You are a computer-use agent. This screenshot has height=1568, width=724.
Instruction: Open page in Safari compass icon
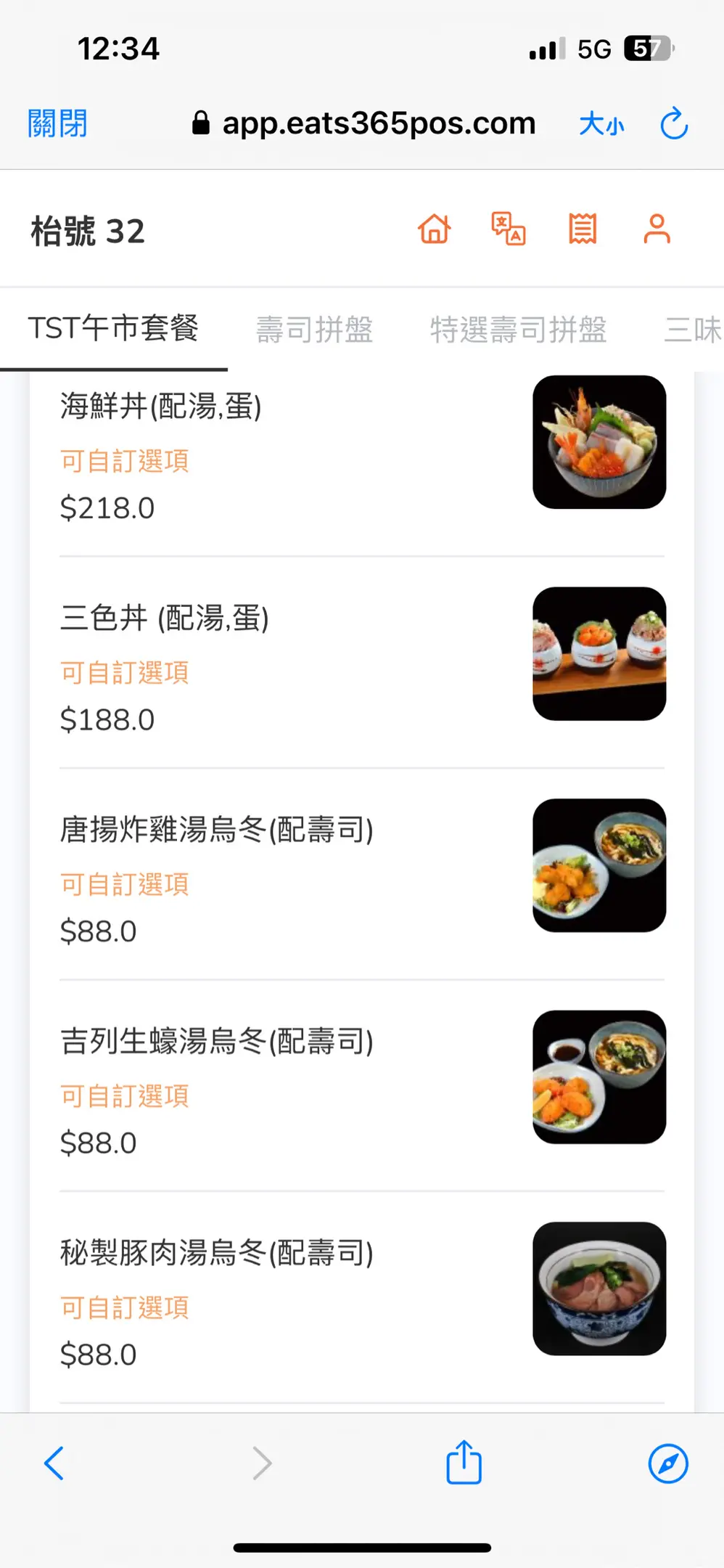point(668,1463)
